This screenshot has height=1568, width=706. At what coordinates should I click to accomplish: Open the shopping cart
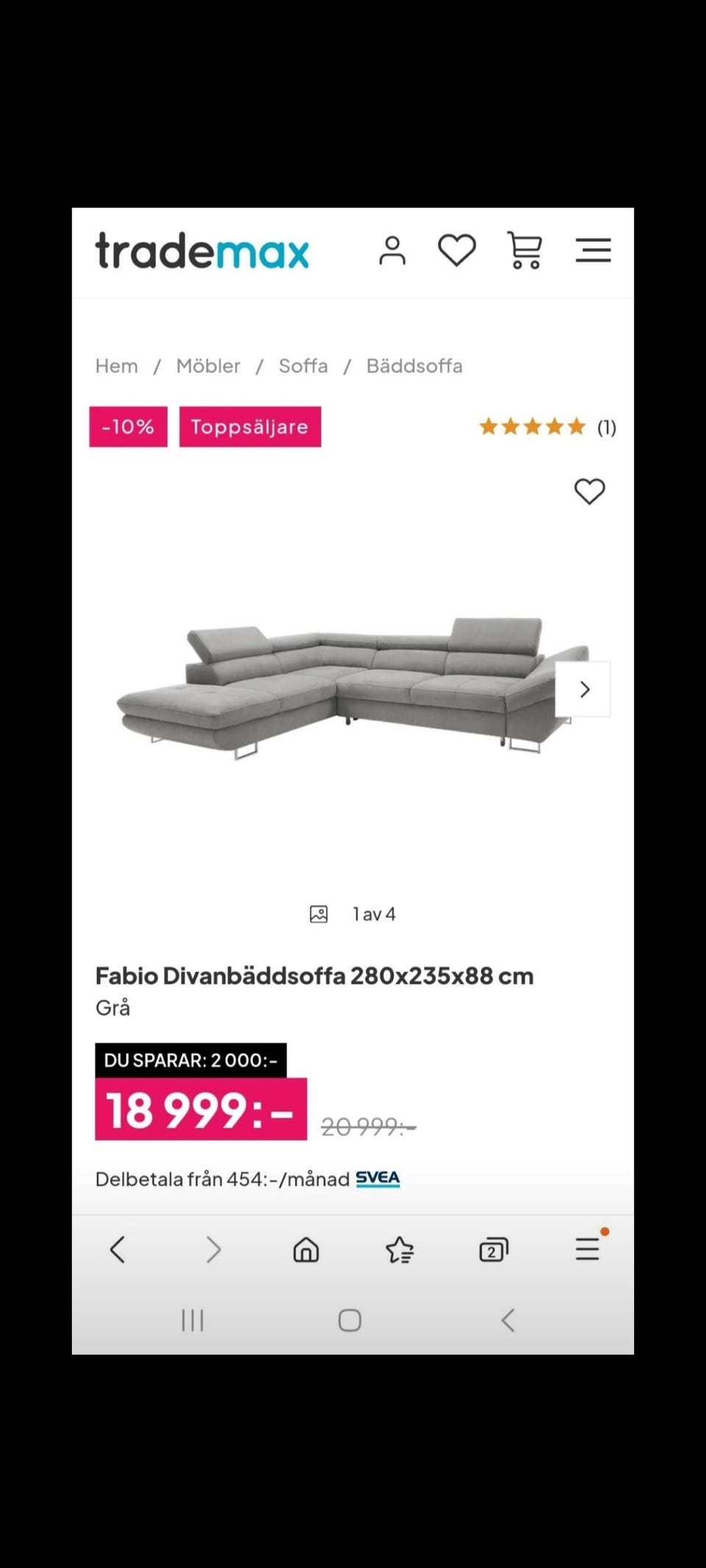pyautogui.click(x=524, y=251)
